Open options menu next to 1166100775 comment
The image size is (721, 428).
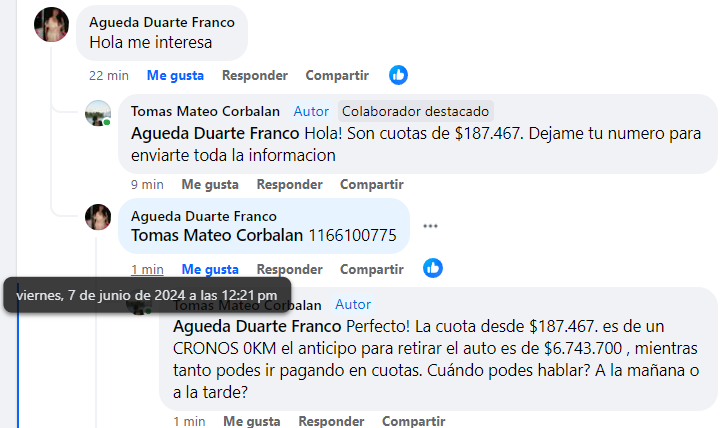pos(430,226)
